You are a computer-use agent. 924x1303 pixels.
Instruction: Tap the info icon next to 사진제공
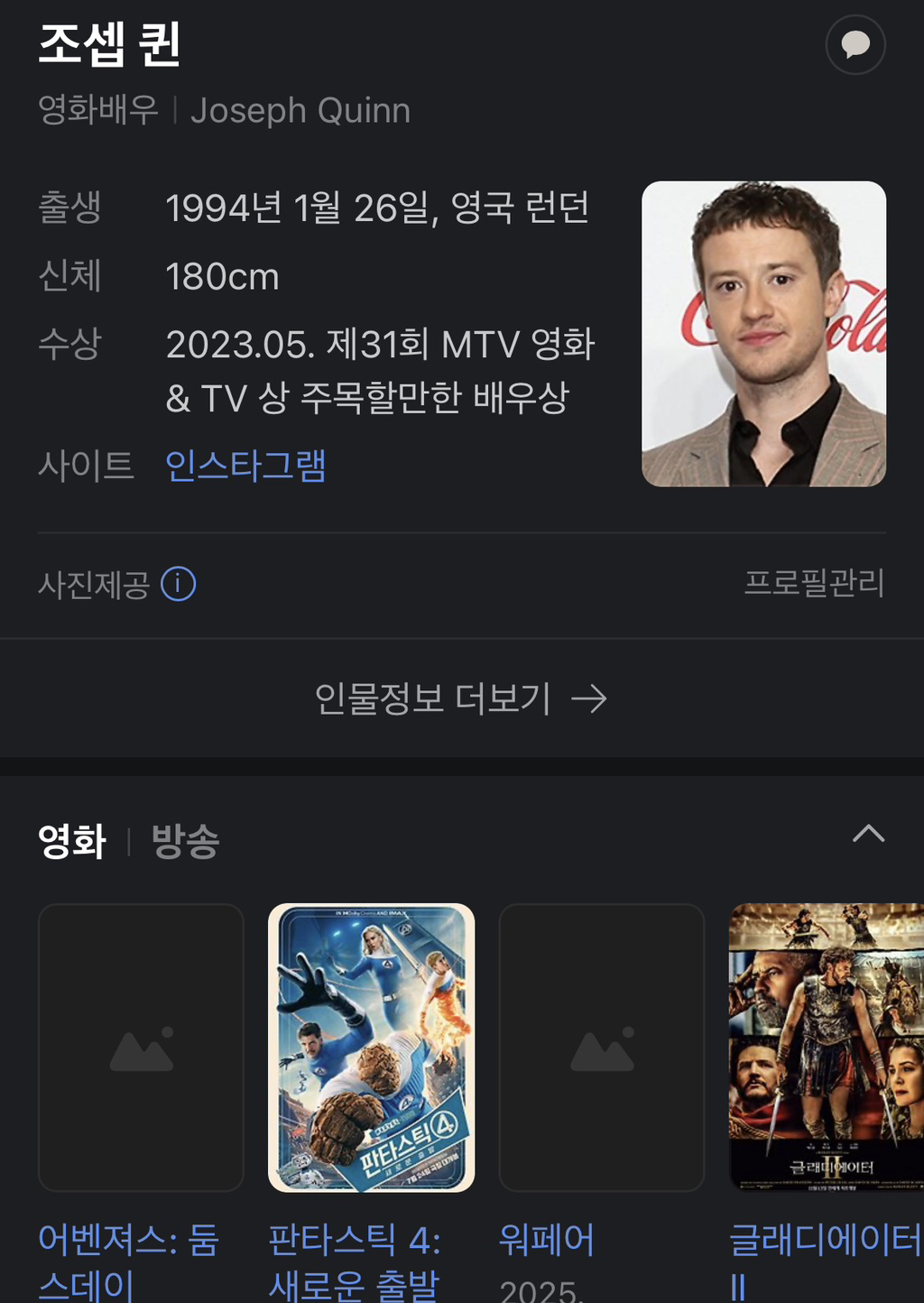click(178, 585)
